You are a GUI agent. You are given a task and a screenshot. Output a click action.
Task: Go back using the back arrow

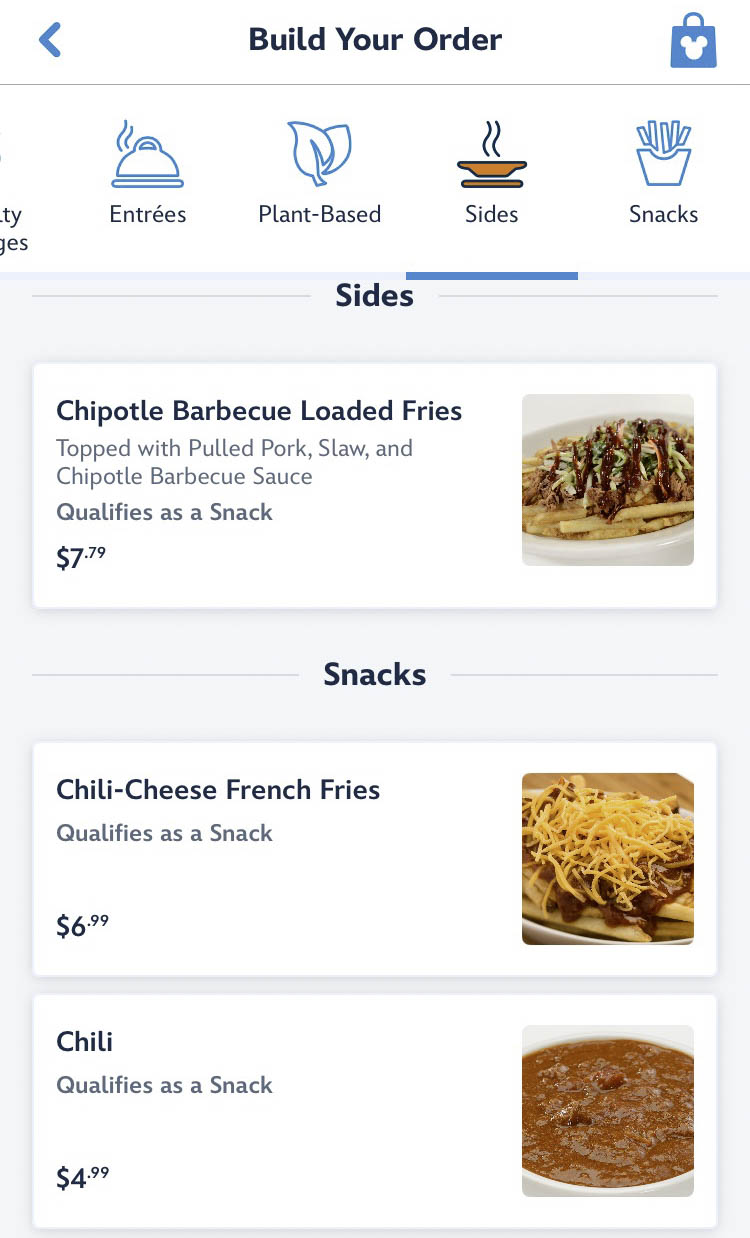pyautogui.click(x=50, y=40)
